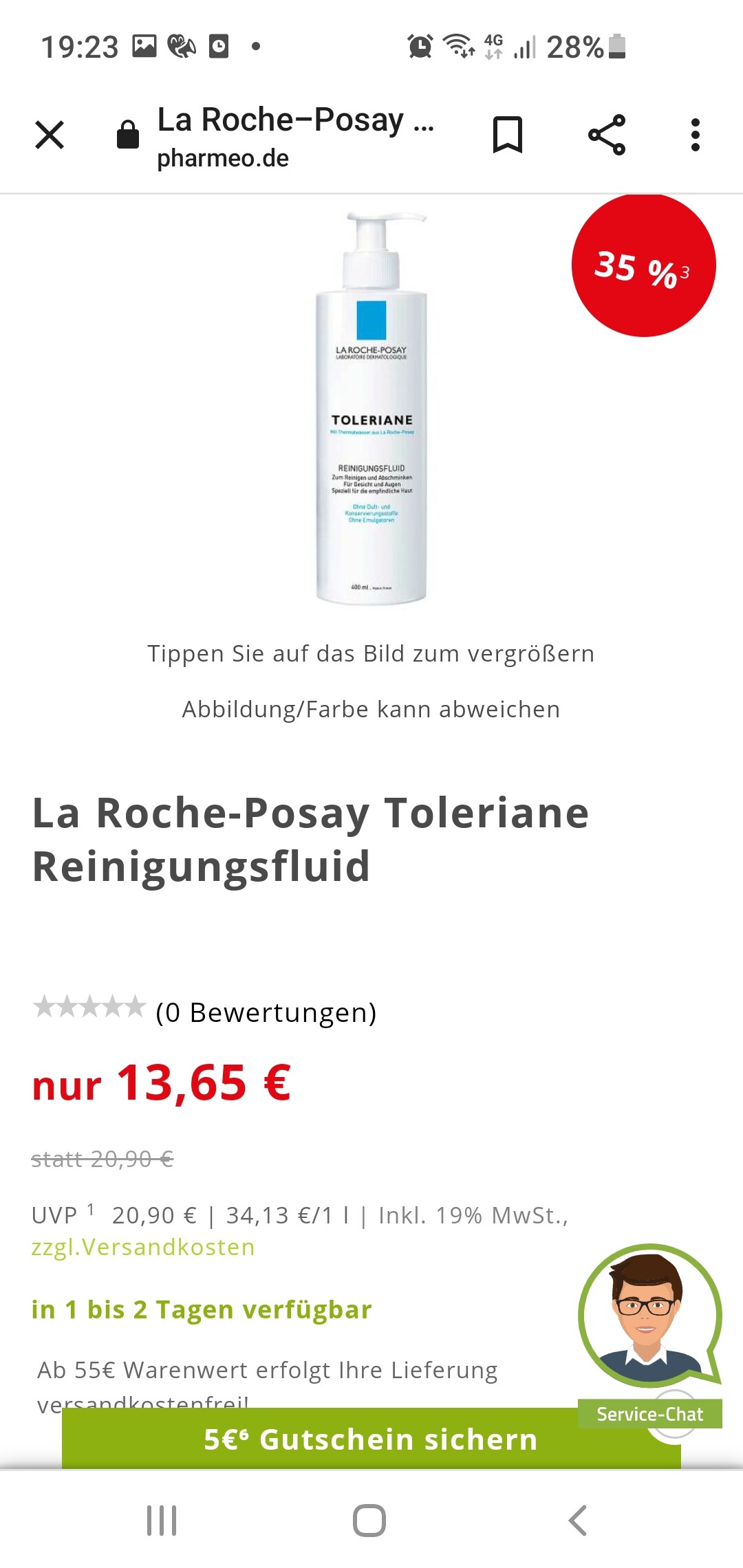
Task: Close the browser tab with the X
Action: 50,135
